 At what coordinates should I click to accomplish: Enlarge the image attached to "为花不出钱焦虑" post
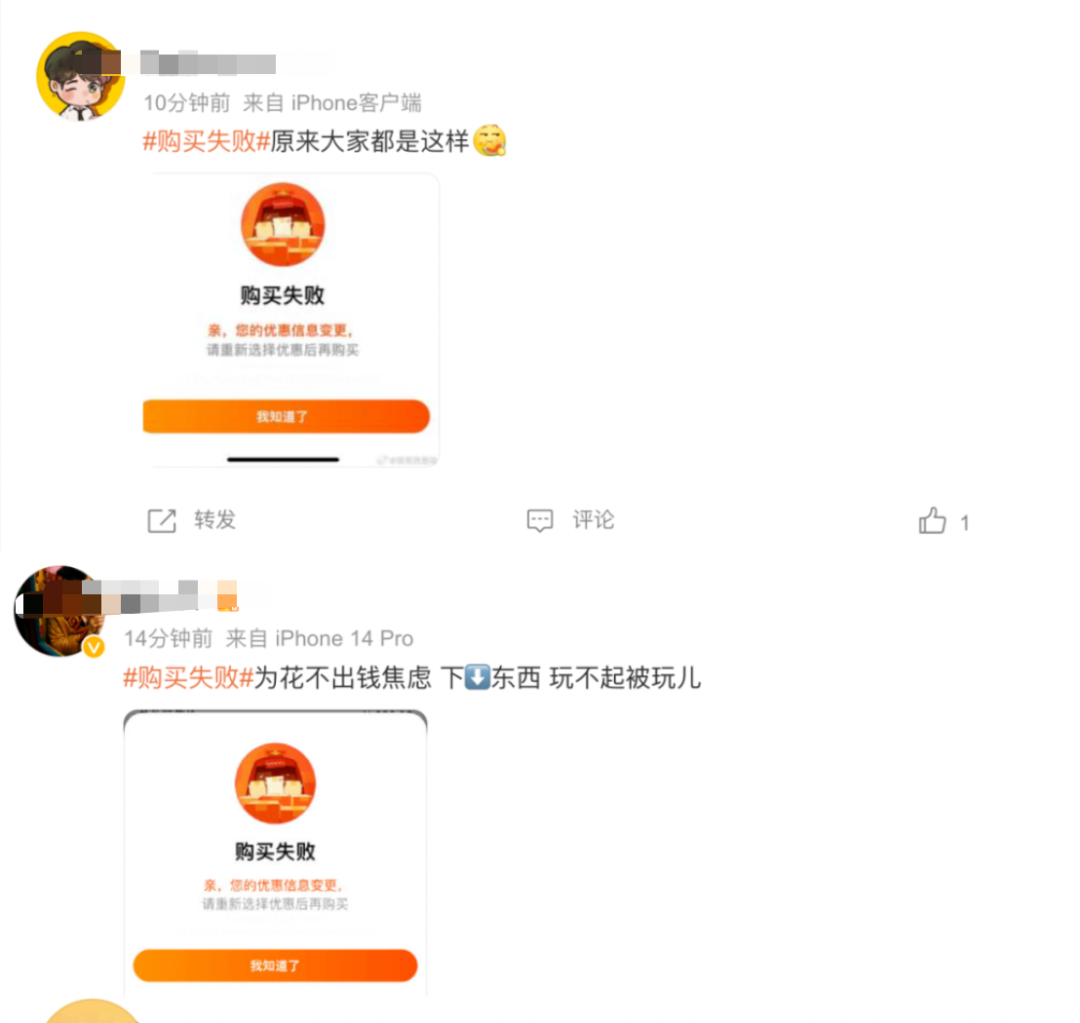275,852
